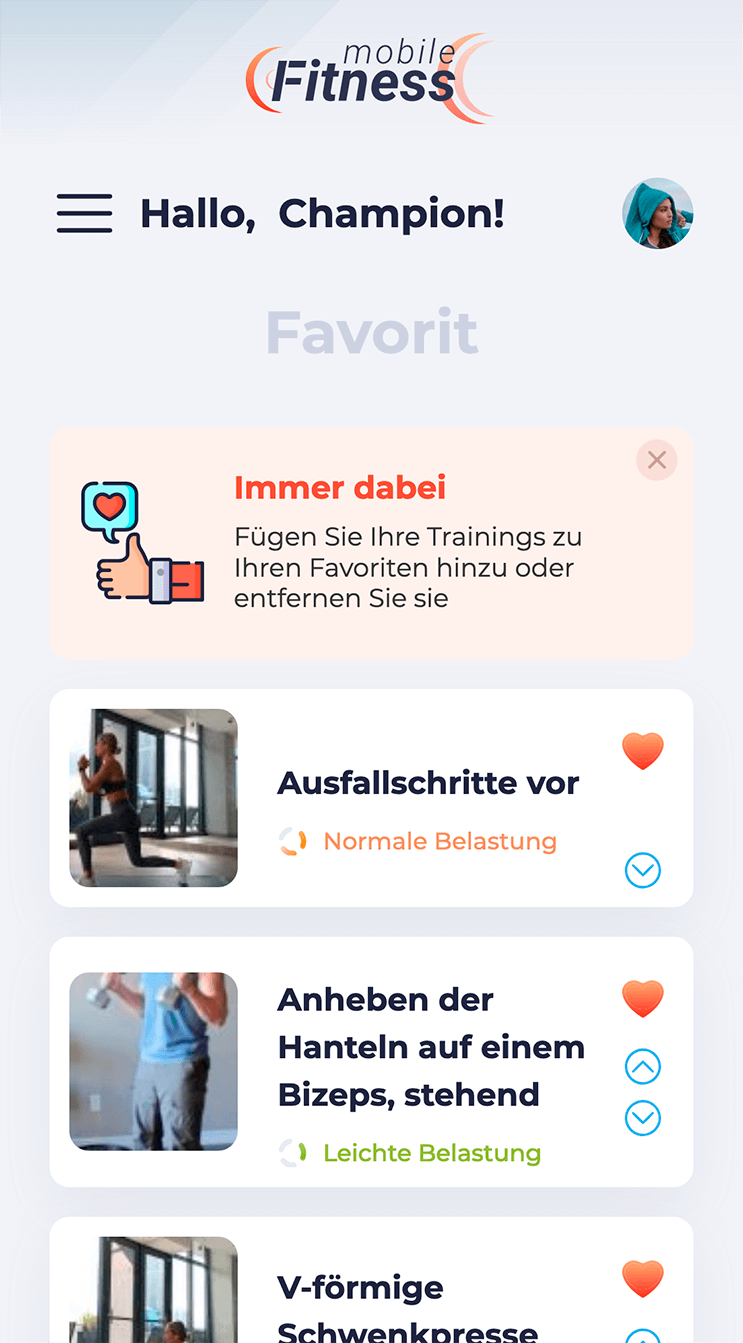Unfavorite Ausfallschritte vor with the heart
The height and width of the screenshot is (1343, 743).
point(642,750)
